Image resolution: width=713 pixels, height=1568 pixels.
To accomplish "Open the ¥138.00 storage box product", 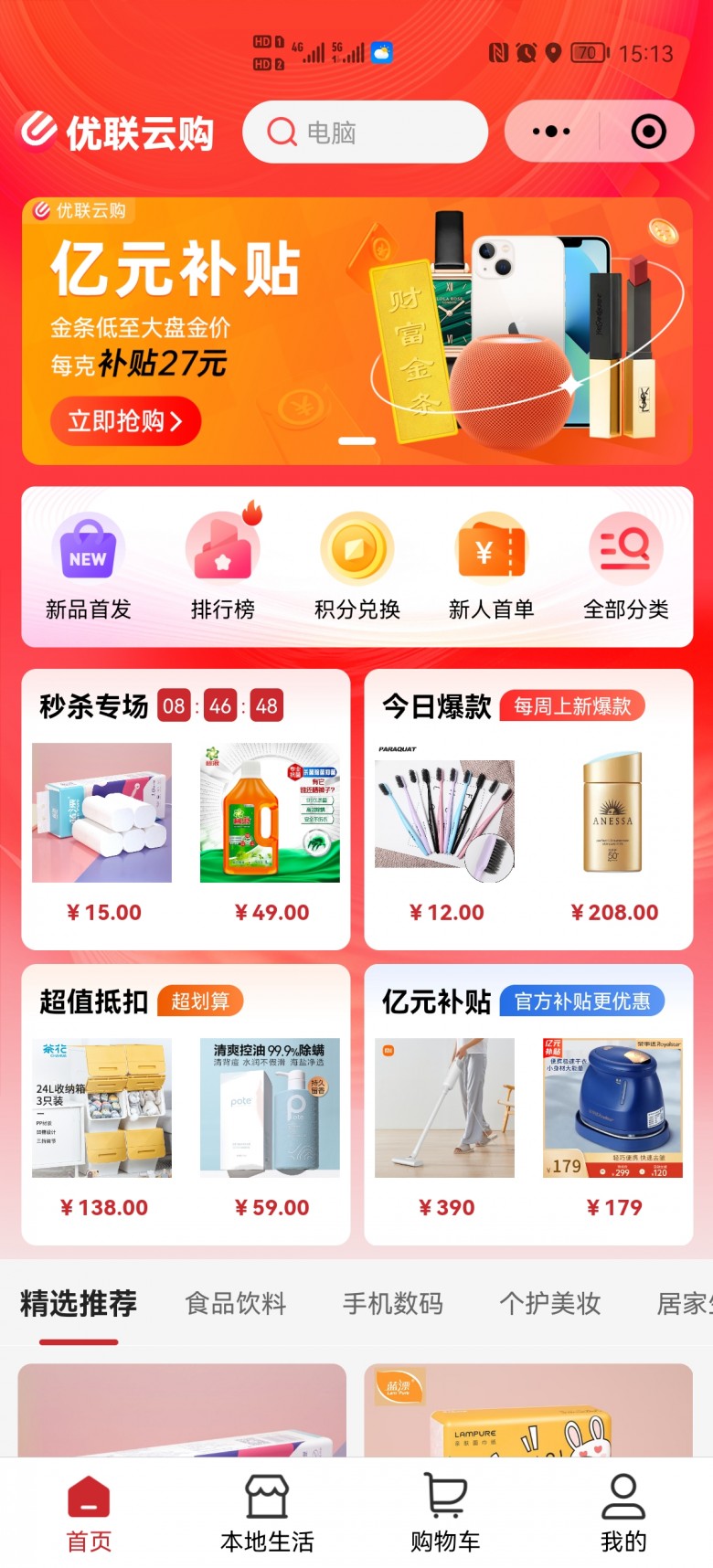I will (102, 1107).
